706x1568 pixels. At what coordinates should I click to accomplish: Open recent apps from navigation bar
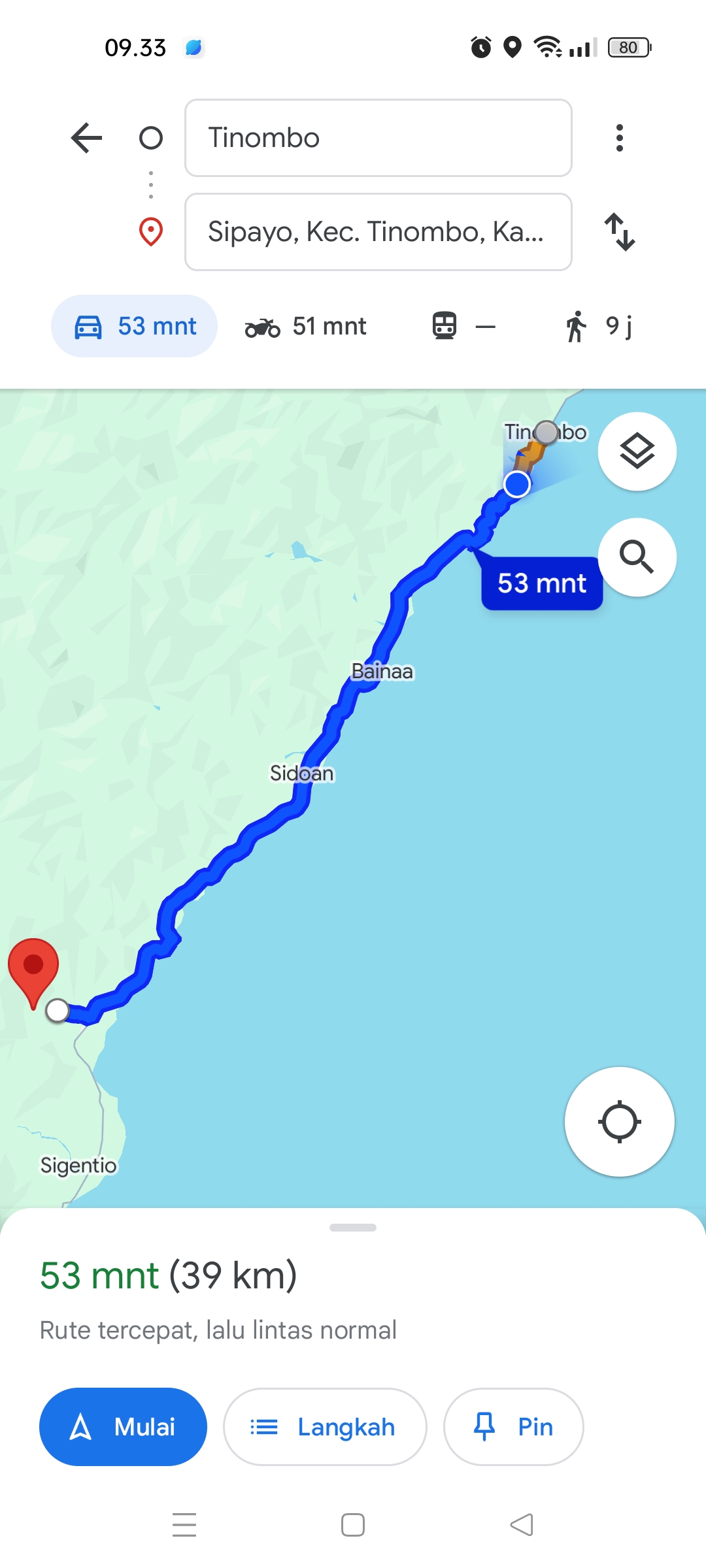(x=184, y=1526)
